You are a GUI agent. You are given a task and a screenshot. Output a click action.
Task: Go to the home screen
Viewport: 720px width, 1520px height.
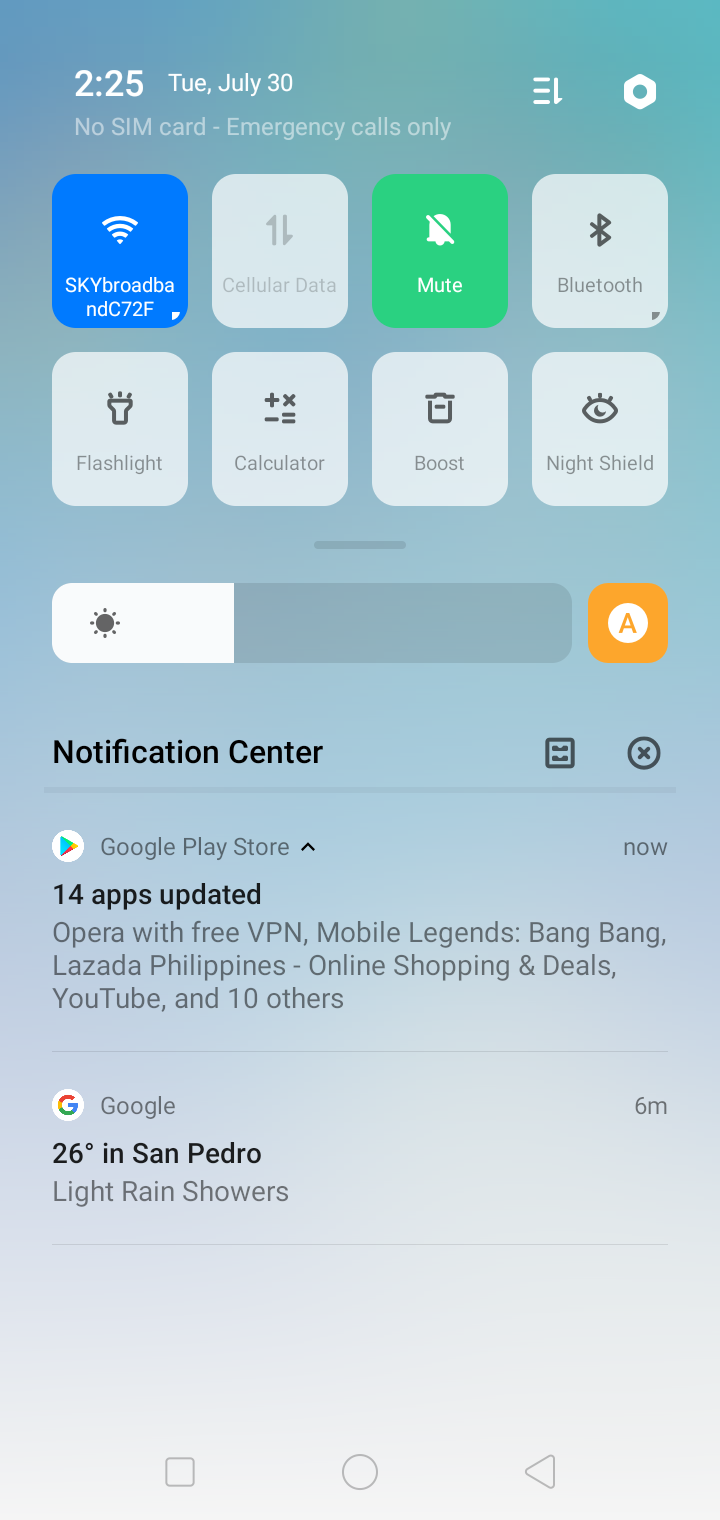[360, 1472]
